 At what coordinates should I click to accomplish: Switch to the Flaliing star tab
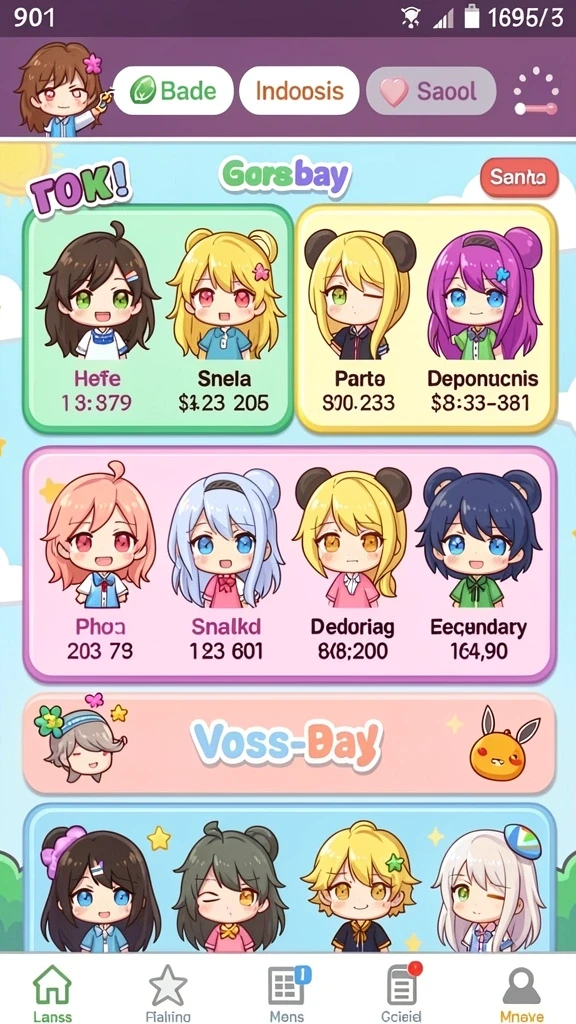tap(168, 991)
